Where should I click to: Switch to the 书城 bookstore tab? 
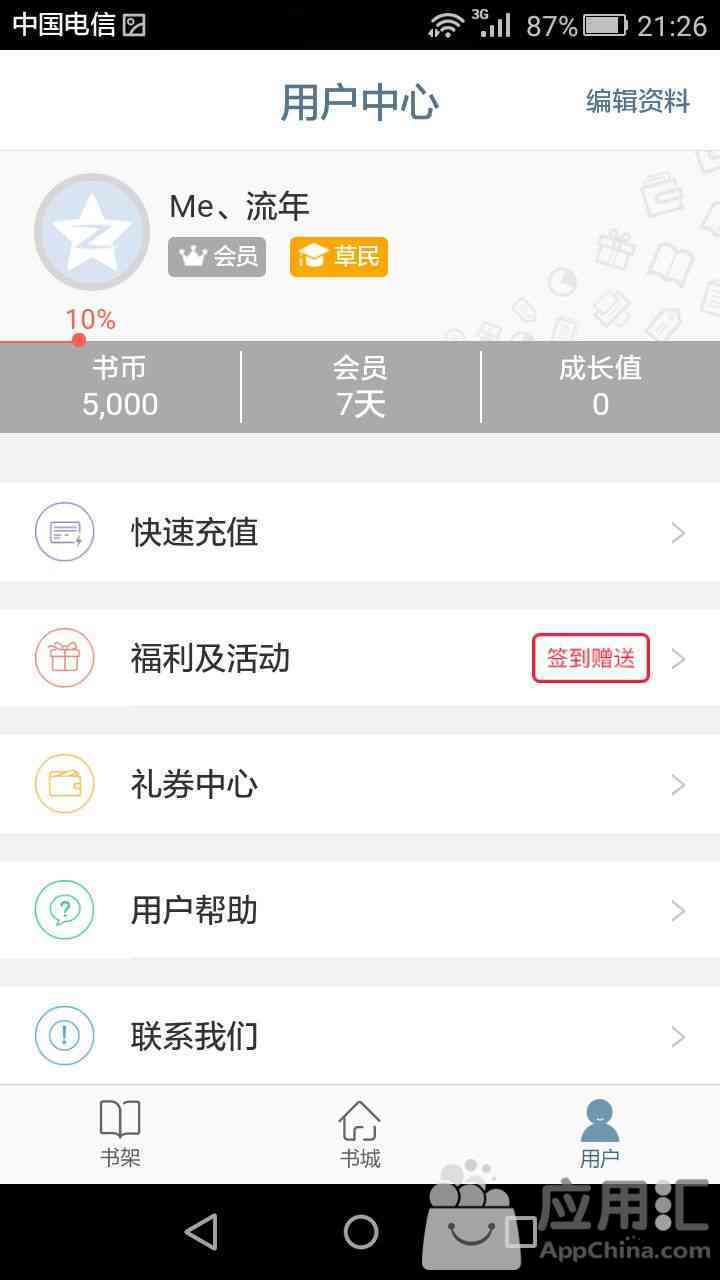(360, 1134)
